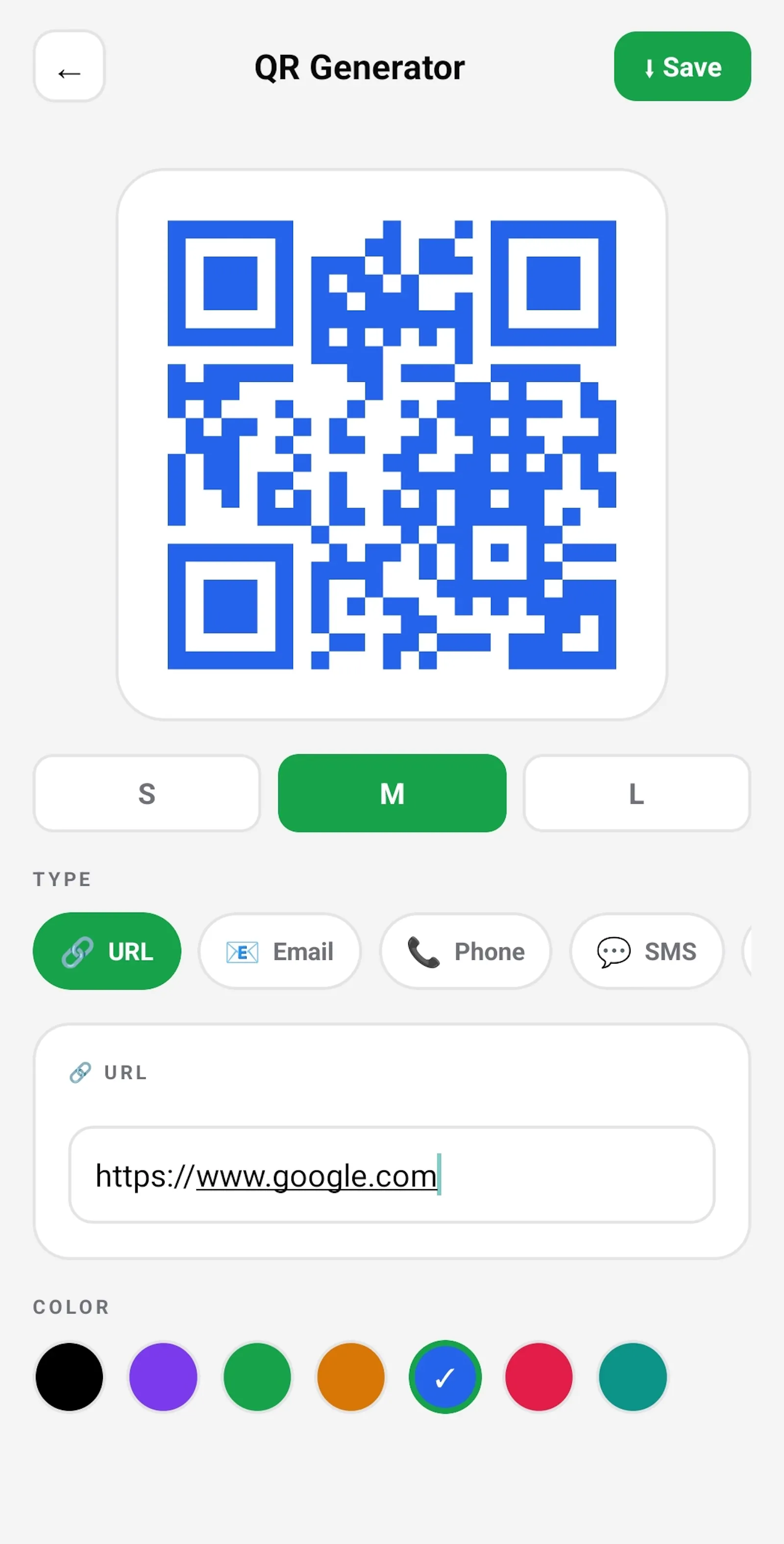The width and height of the screenshot is (784, 1544).
Task: Tap the URL text field
Action: [x=392, y=1175]
